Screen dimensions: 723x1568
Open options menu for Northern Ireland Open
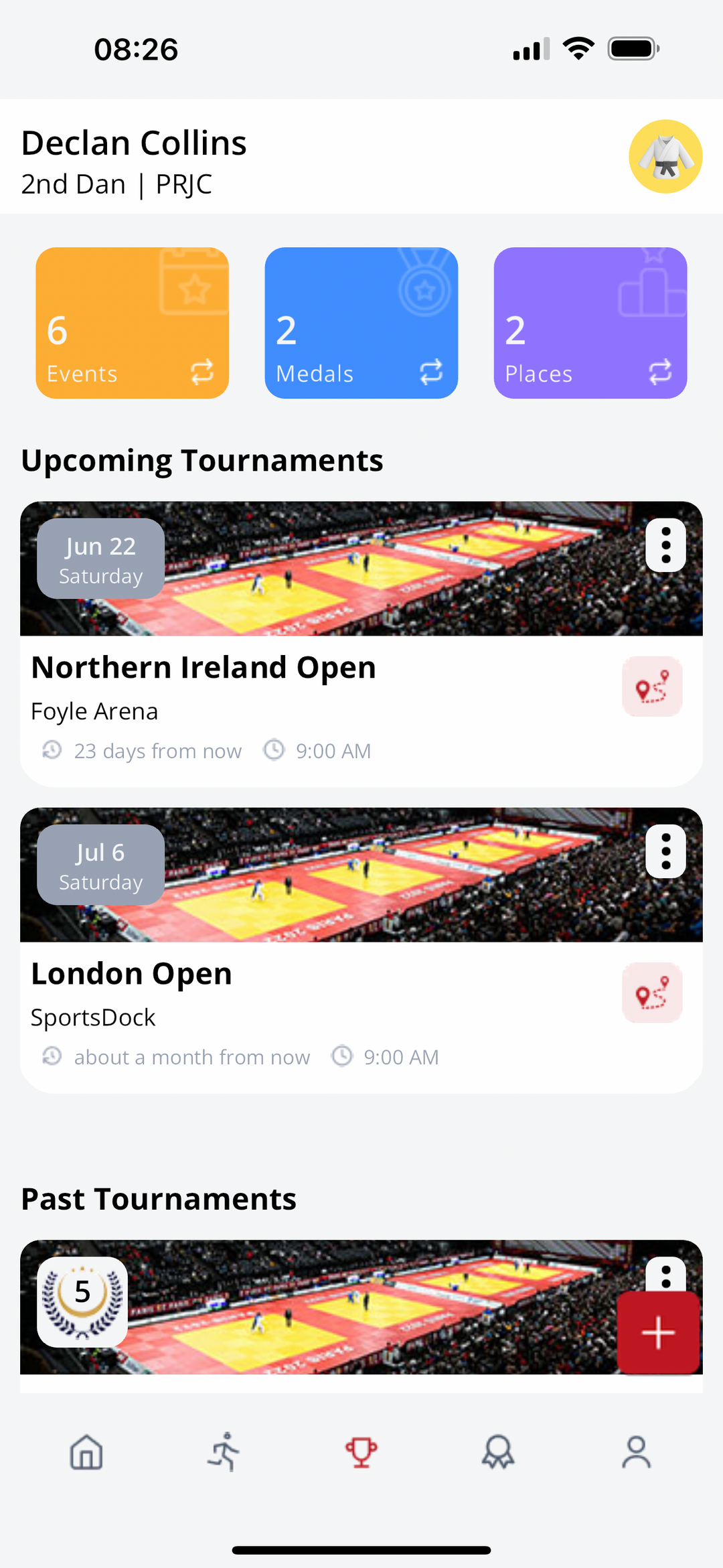[665, 545]
